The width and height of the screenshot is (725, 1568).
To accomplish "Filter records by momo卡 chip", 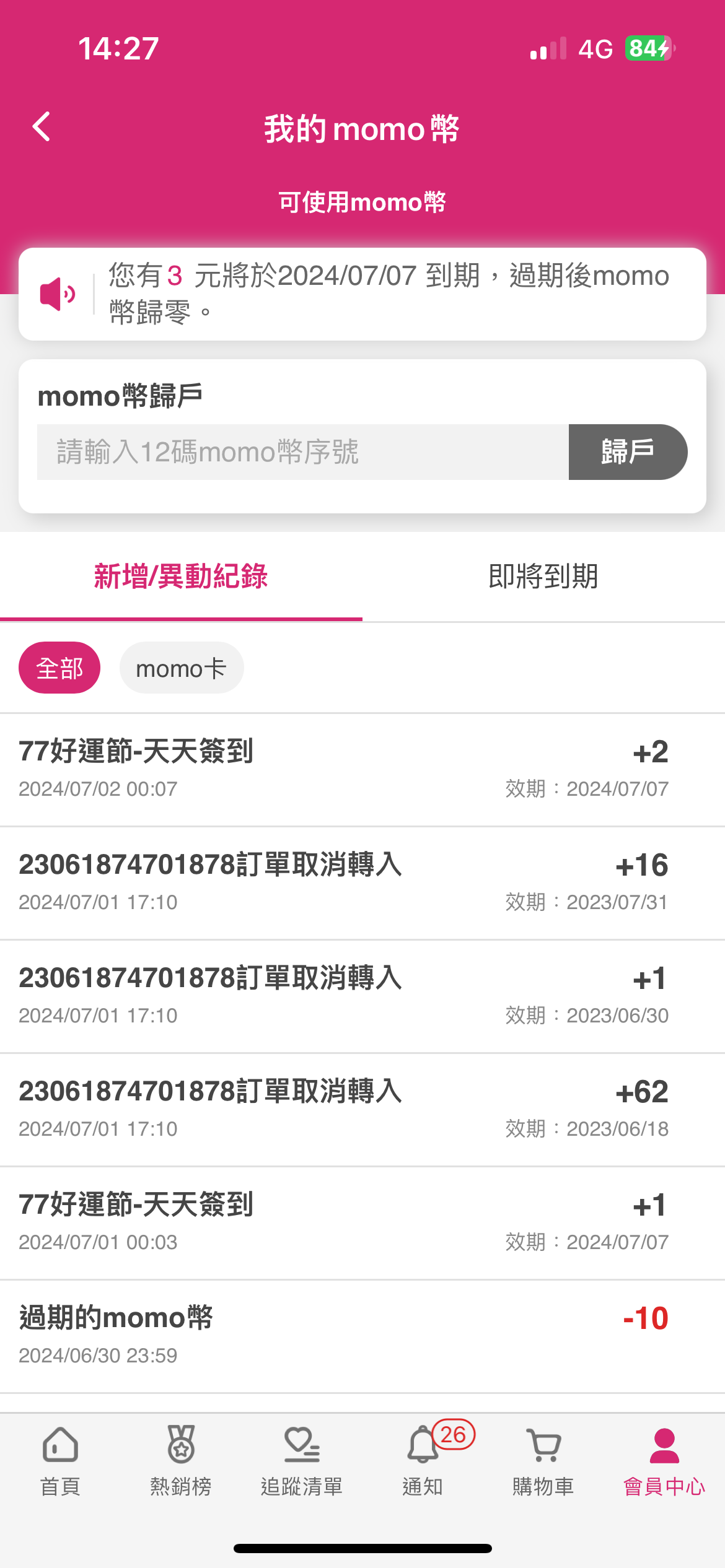I will [x=182, y=668].
